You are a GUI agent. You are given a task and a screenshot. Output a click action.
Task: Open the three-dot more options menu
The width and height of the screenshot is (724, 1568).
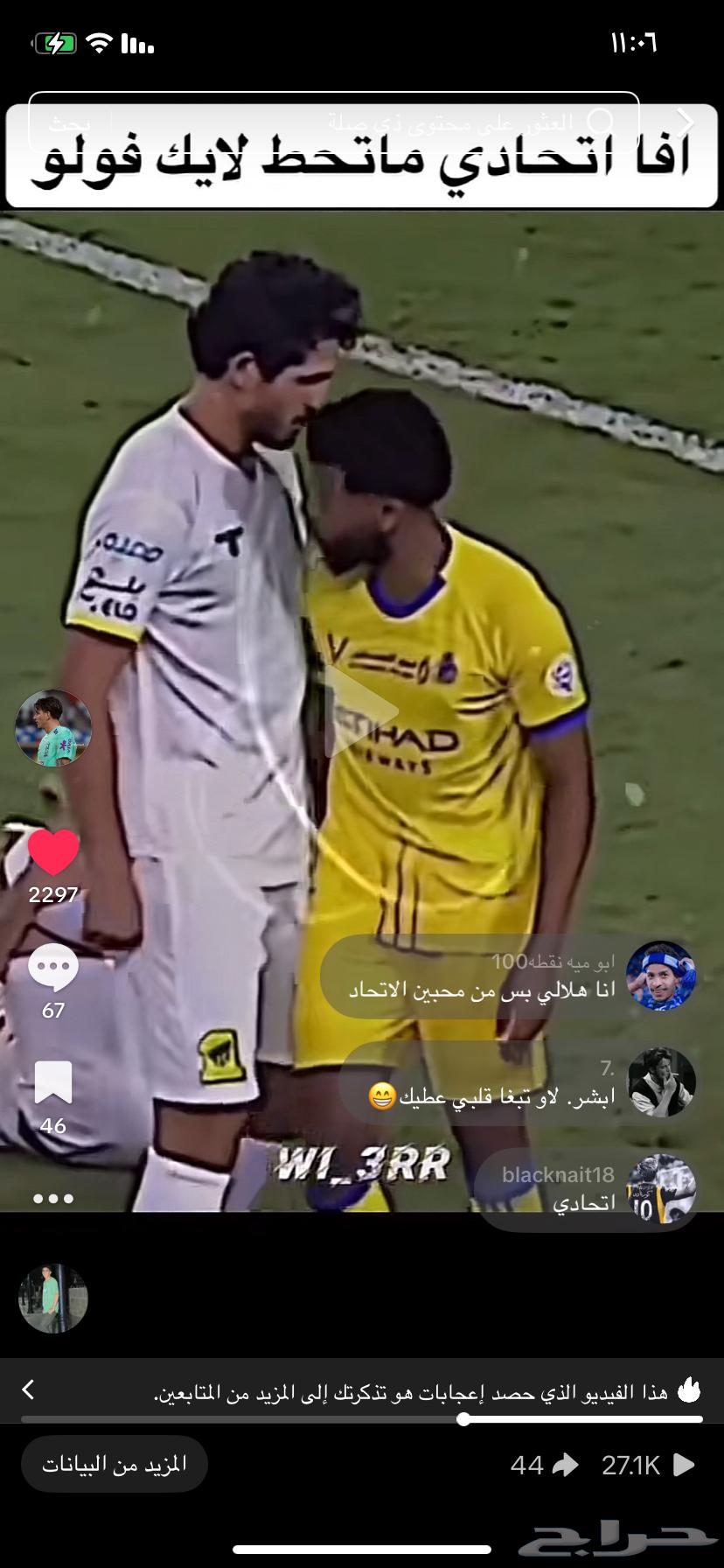53,1198
